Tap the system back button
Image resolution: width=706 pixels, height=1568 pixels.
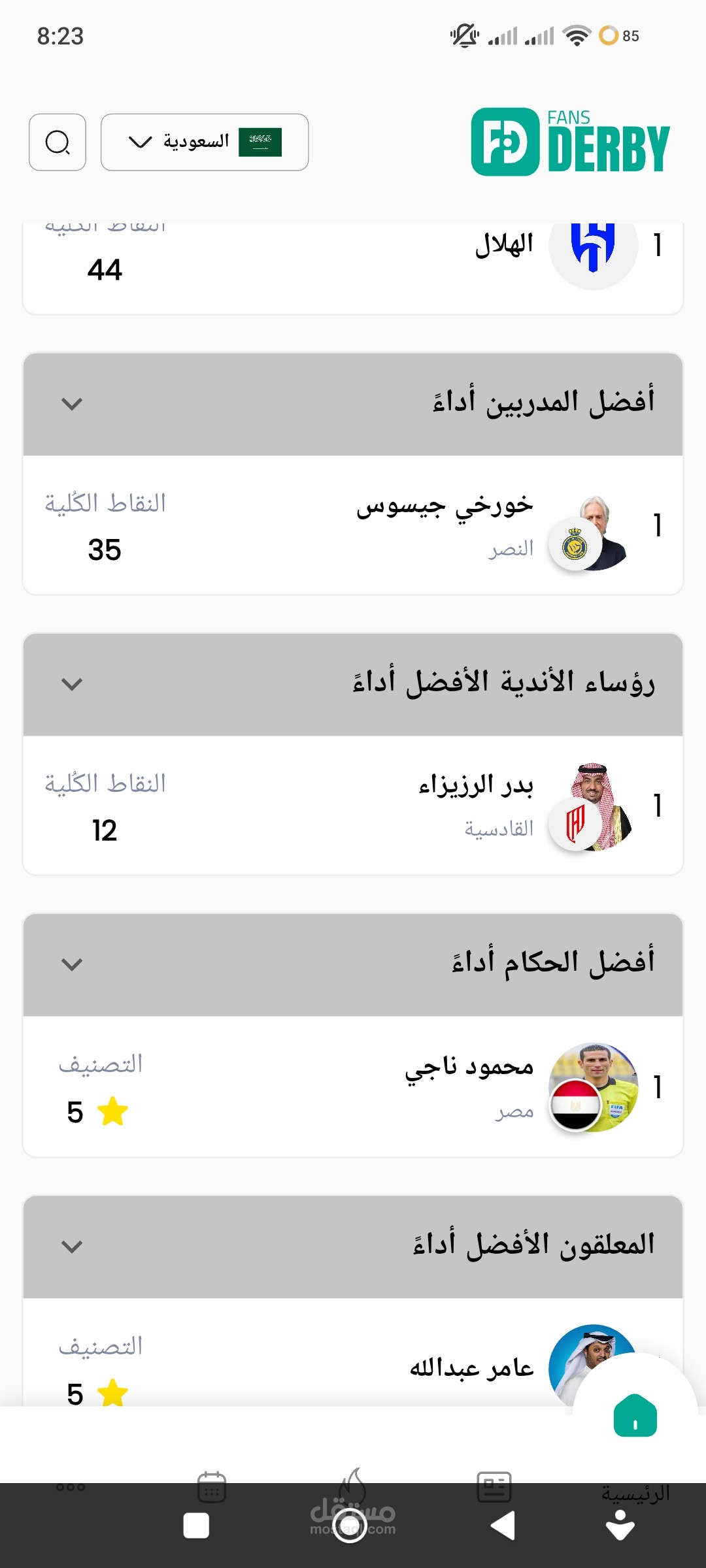click(502, 1526)
